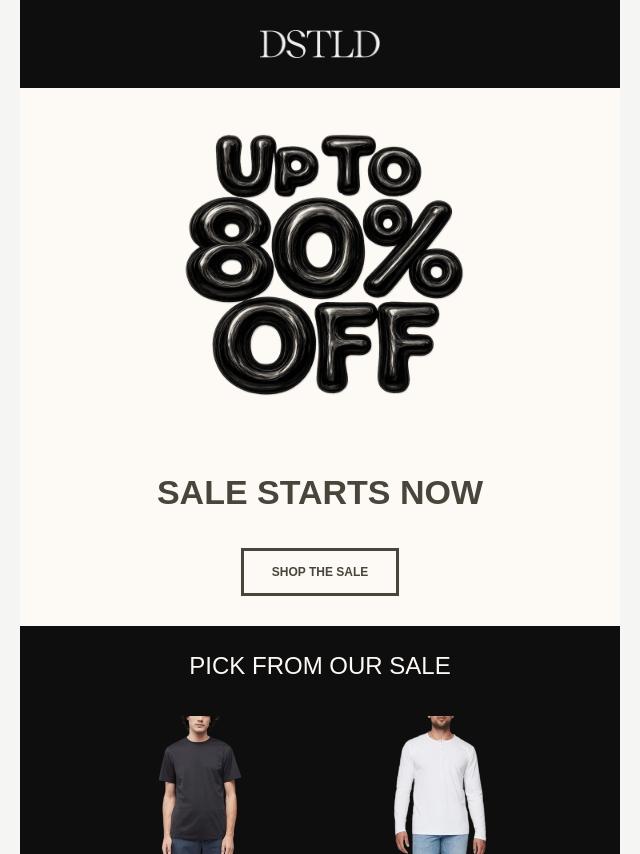Tap the Shop The Sale button
This screenshot has width=640, height=854.
tap(320, 572)
